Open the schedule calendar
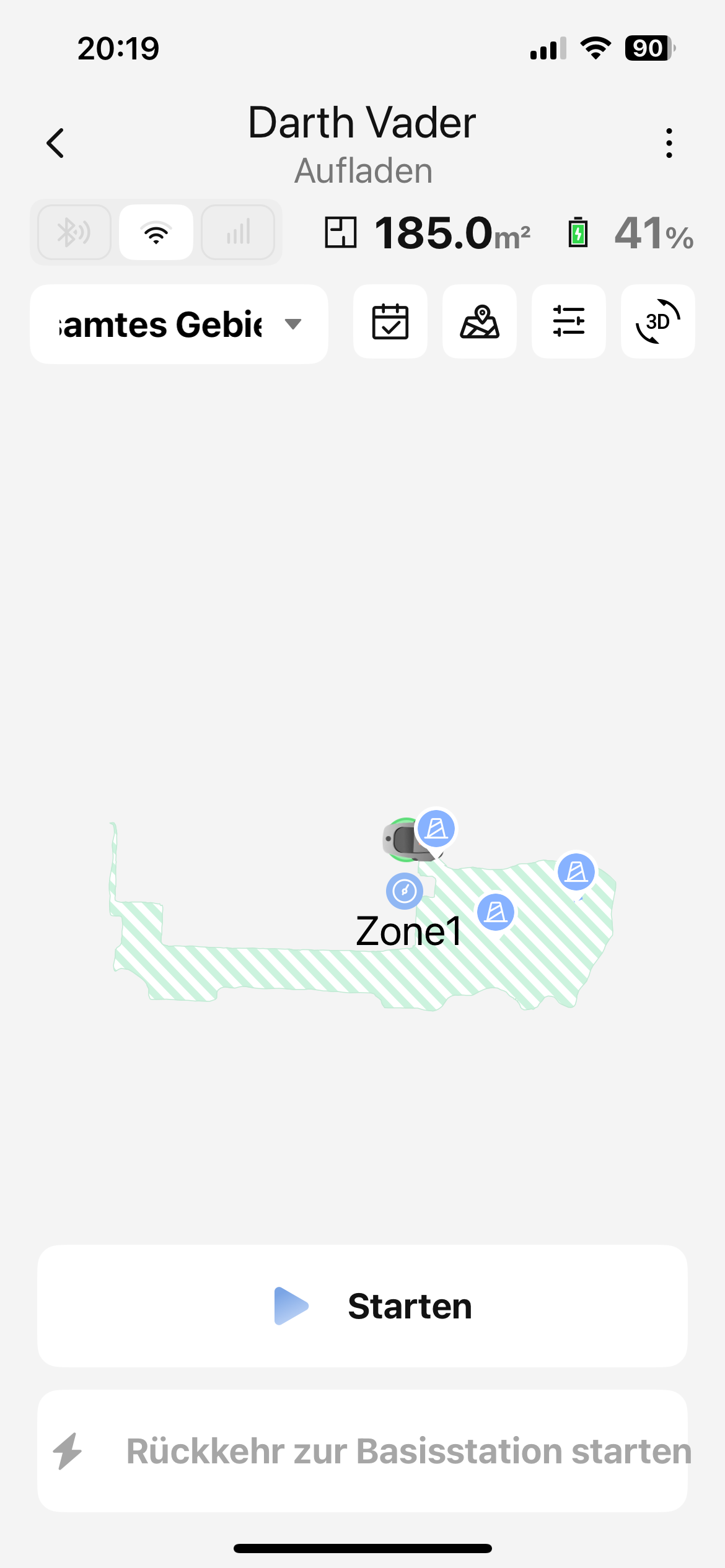 [x=390, y=321]
